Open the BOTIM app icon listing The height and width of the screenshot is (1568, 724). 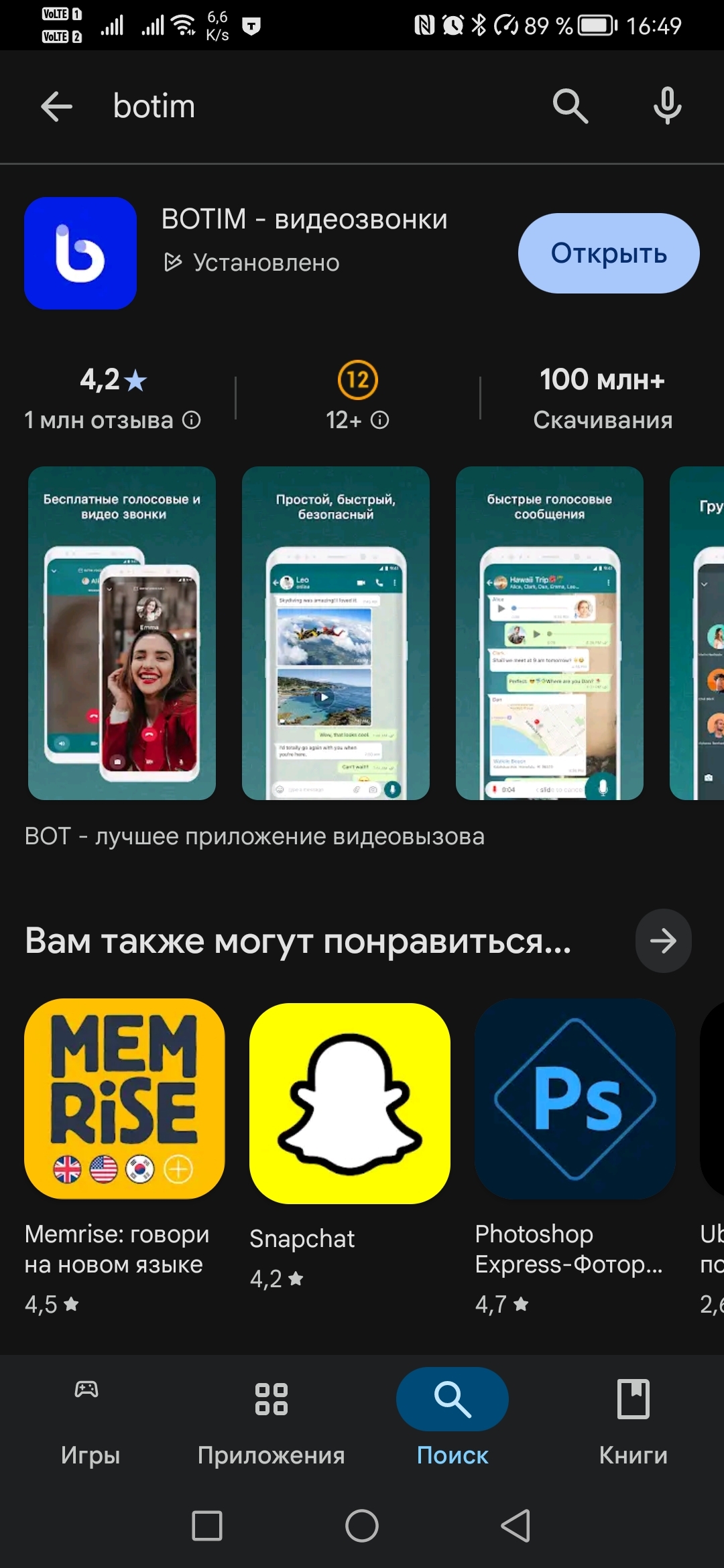click(x=80, y=253)
